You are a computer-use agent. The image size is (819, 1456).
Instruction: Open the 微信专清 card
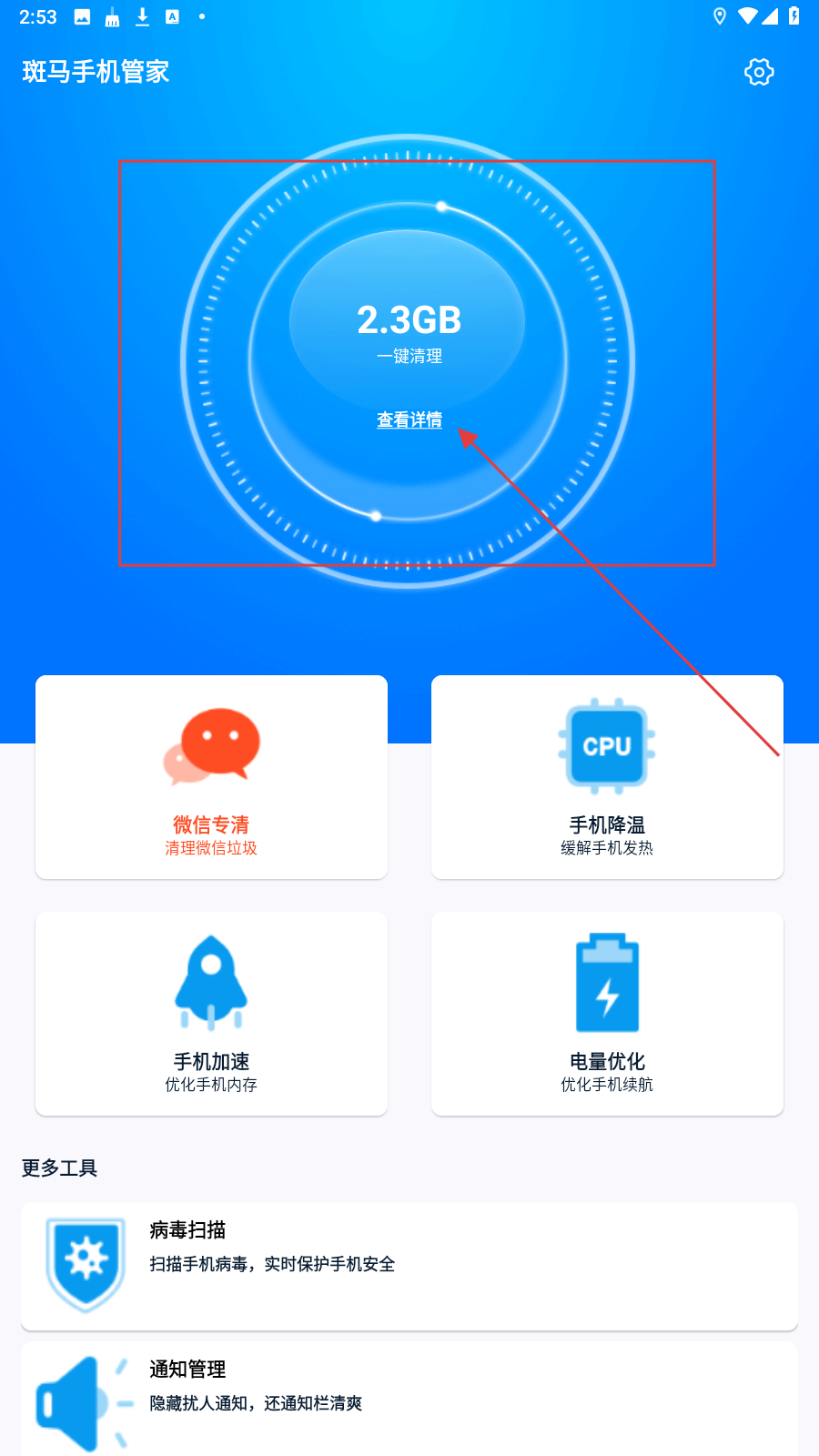211,777
